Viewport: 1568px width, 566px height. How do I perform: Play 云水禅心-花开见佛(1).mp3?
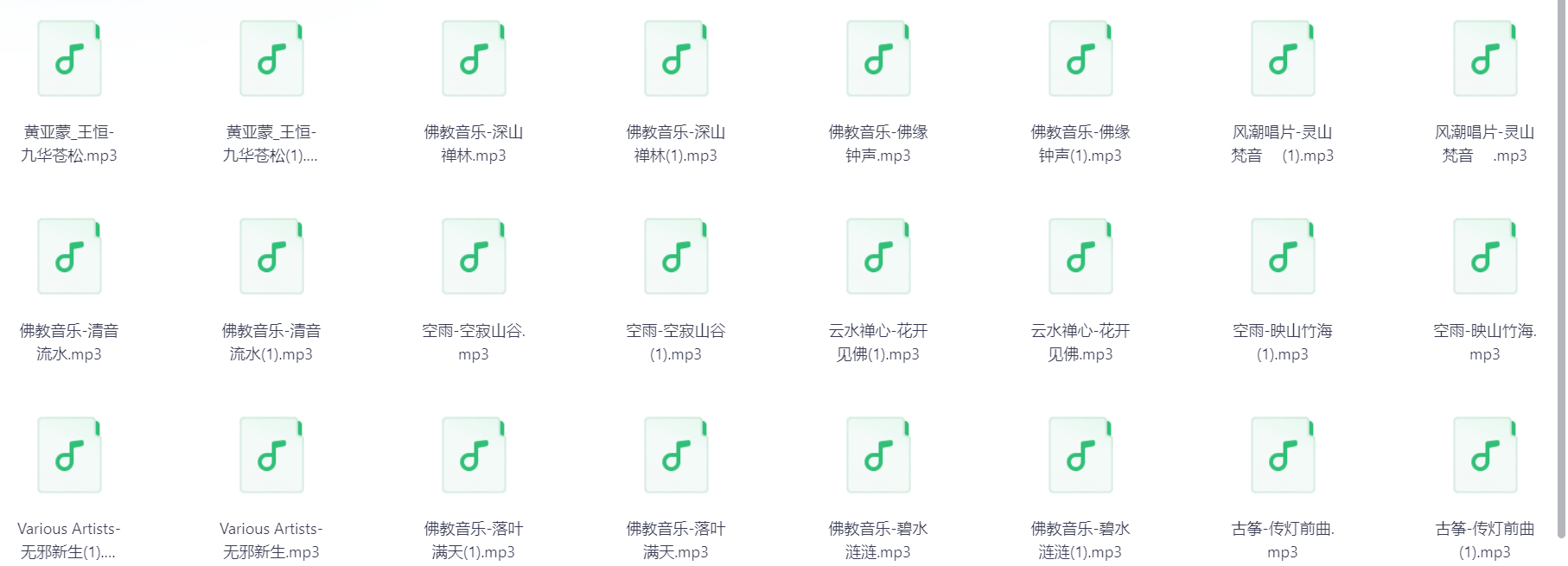[878, 257]
